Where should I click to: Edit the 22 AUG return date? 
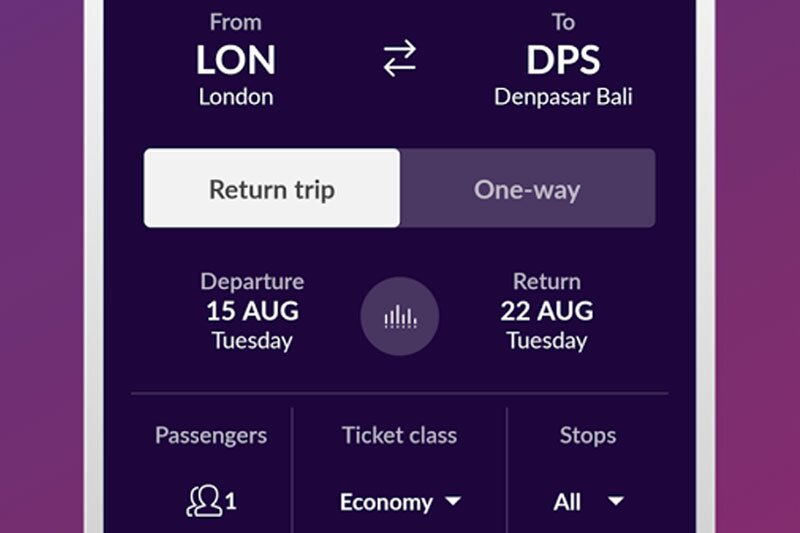click(x=546, y=311)
